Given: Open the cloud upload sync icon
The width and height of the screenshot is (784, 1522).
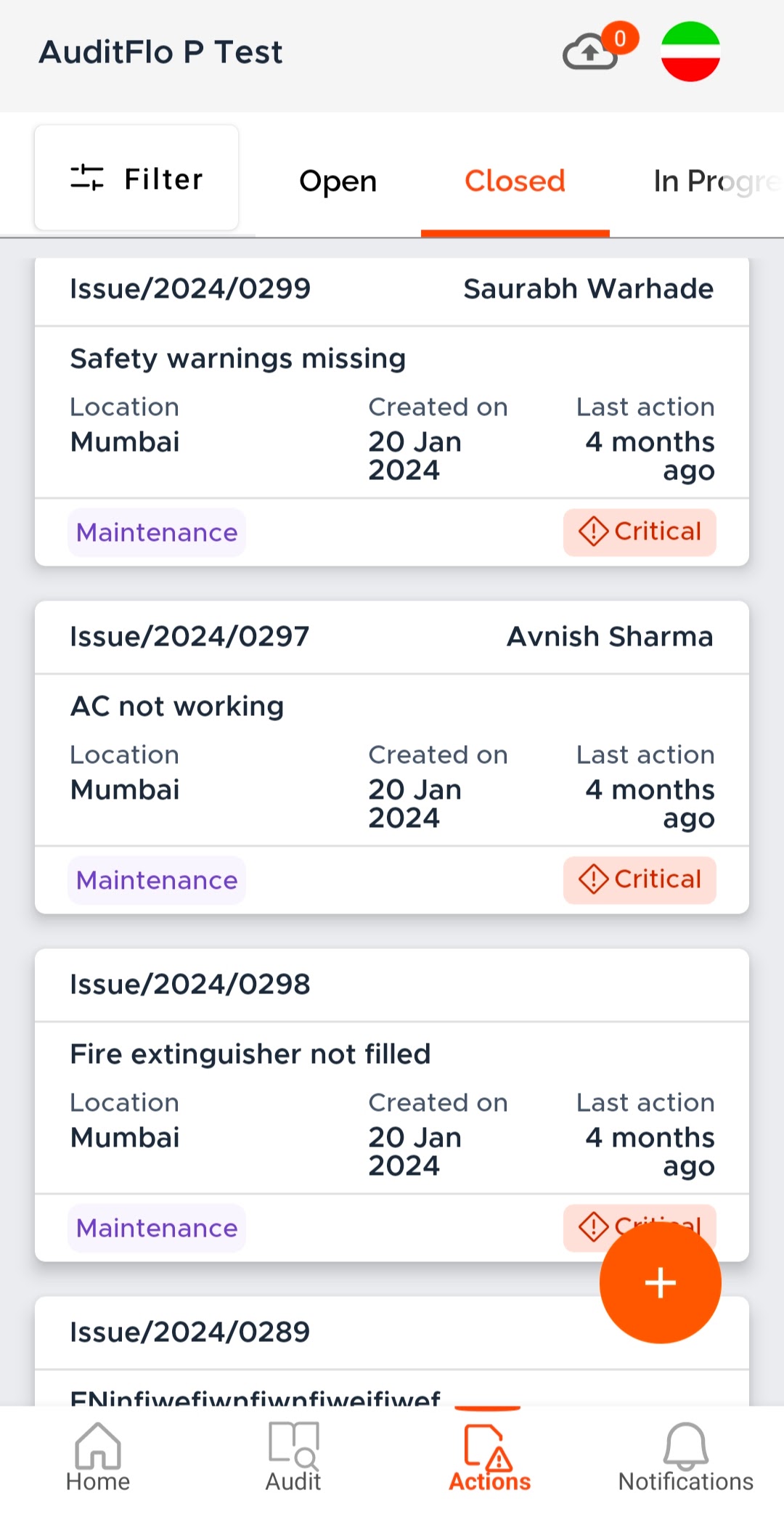Looking at the screenshot, I should (591, 52).
